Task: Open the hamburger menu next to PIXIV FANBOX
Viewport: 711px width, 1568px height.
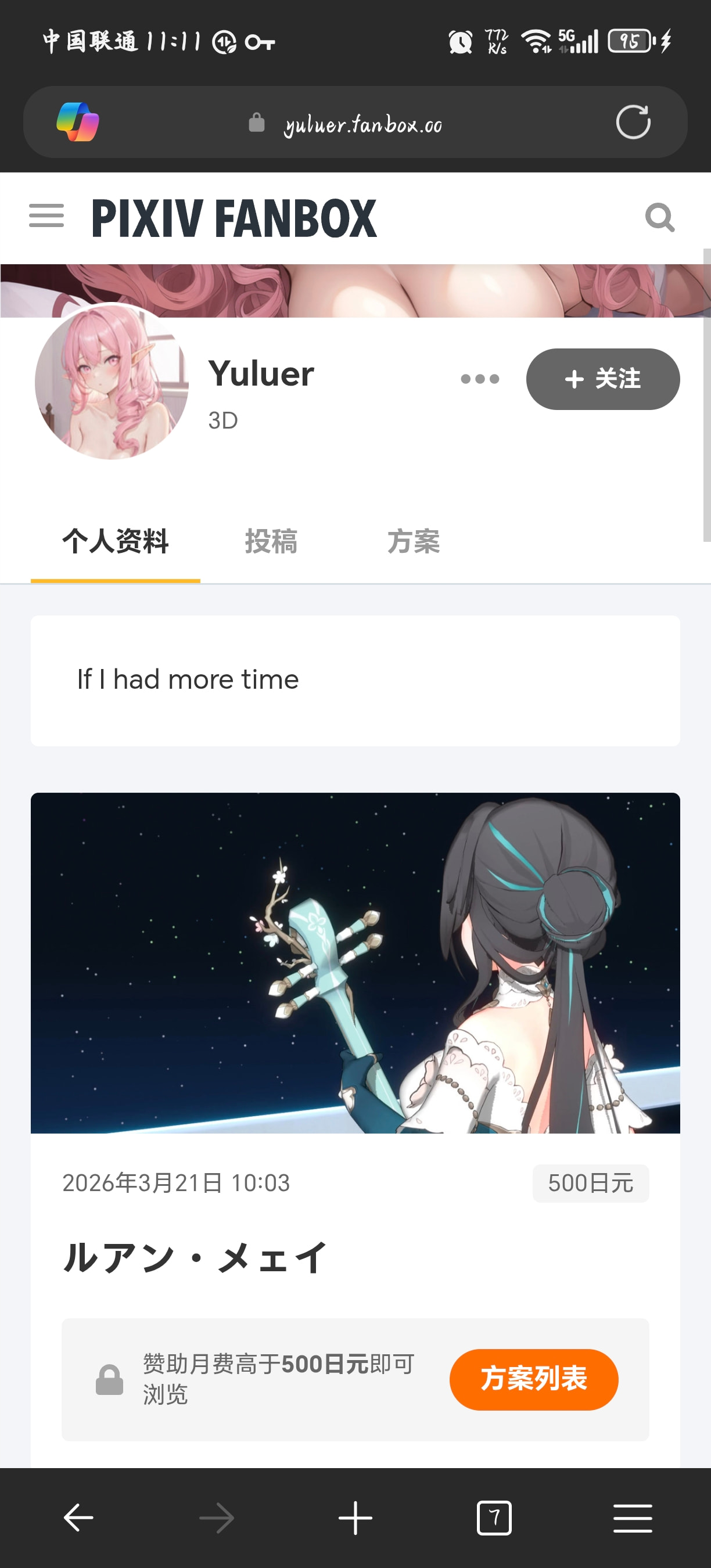Action: 46,216
